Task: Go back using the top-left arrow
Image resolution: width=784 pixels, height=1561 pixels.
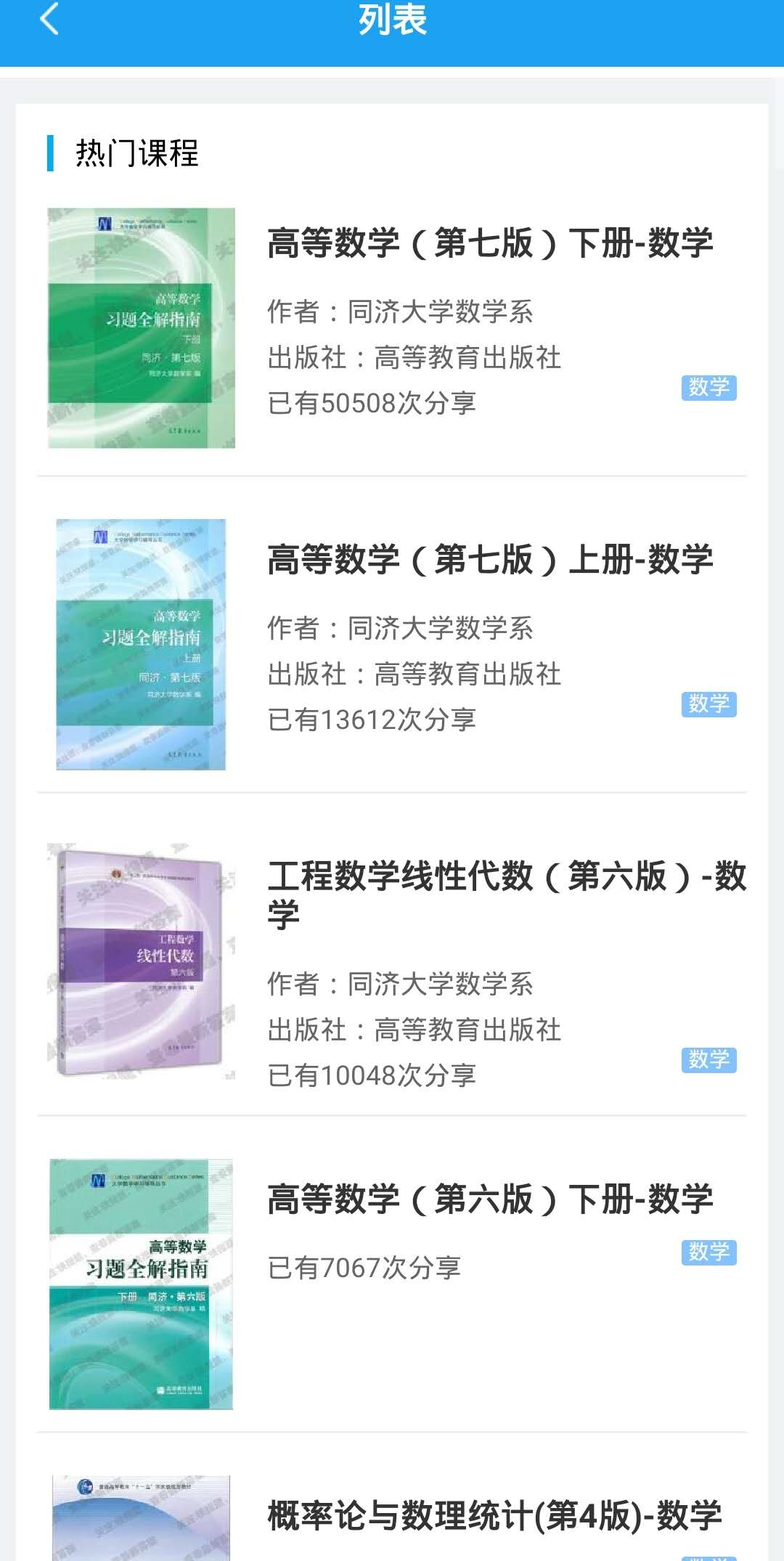Action: pyautogui.click(x=49, y=20)
